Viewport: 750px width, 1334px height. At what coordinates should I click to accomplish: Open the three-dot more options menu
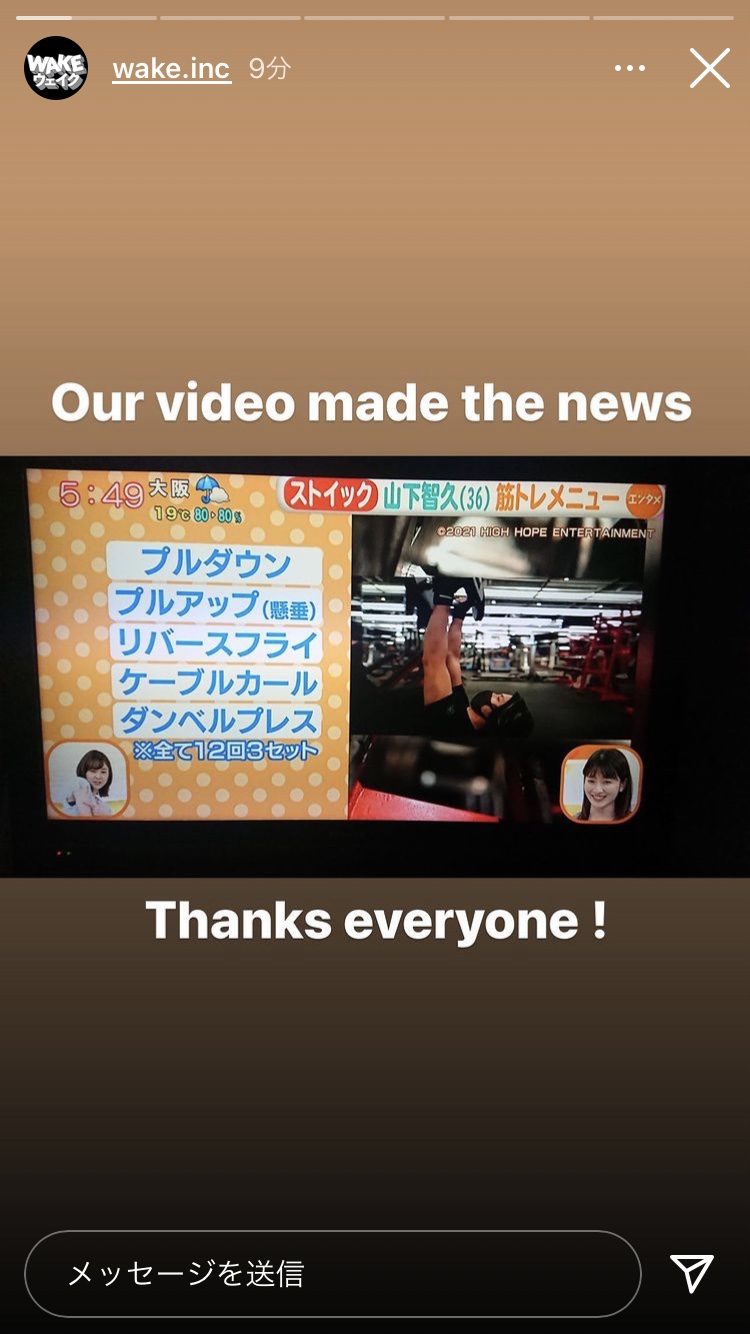point(630,68)
